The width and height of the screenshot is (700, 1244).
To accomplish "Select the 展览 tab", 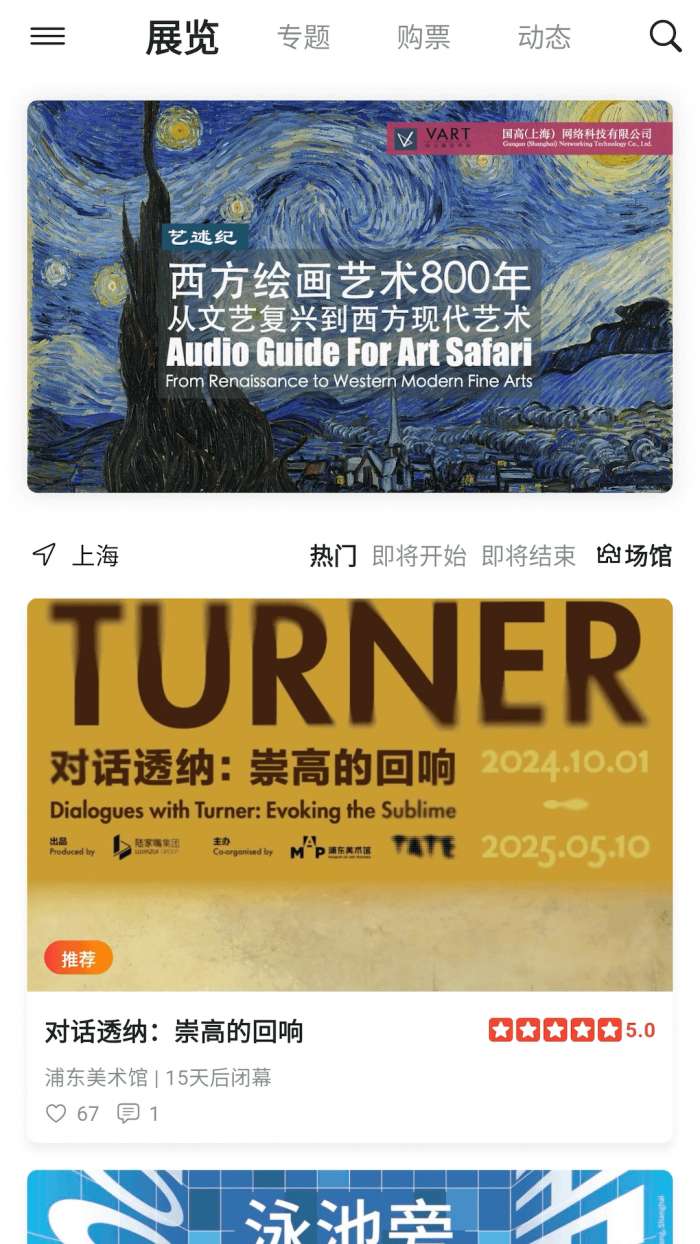I will click(x=182, y=38).
